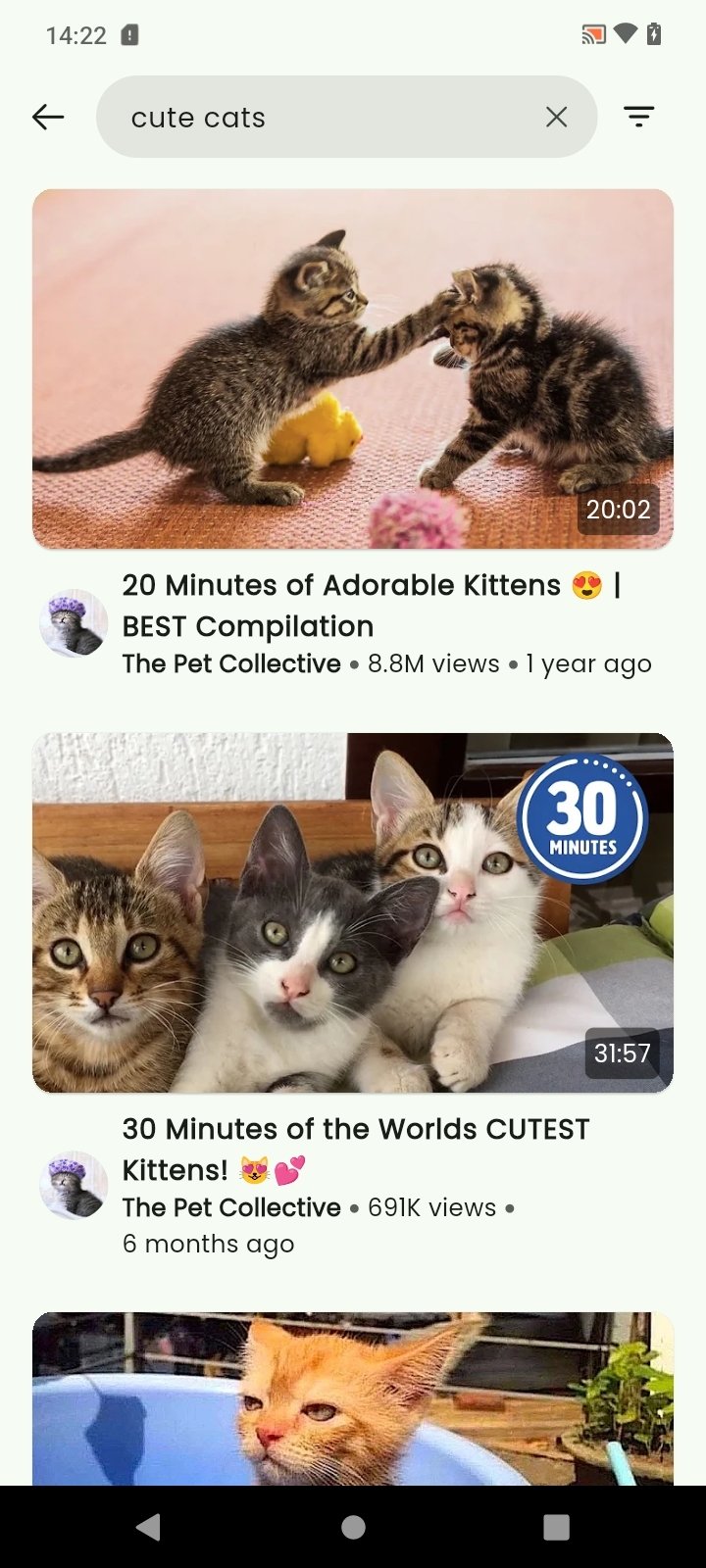Open Pet Collective avatar beside CUTEST Kittens
Screen dimensions: 706x1568
tap(74, 1185)
